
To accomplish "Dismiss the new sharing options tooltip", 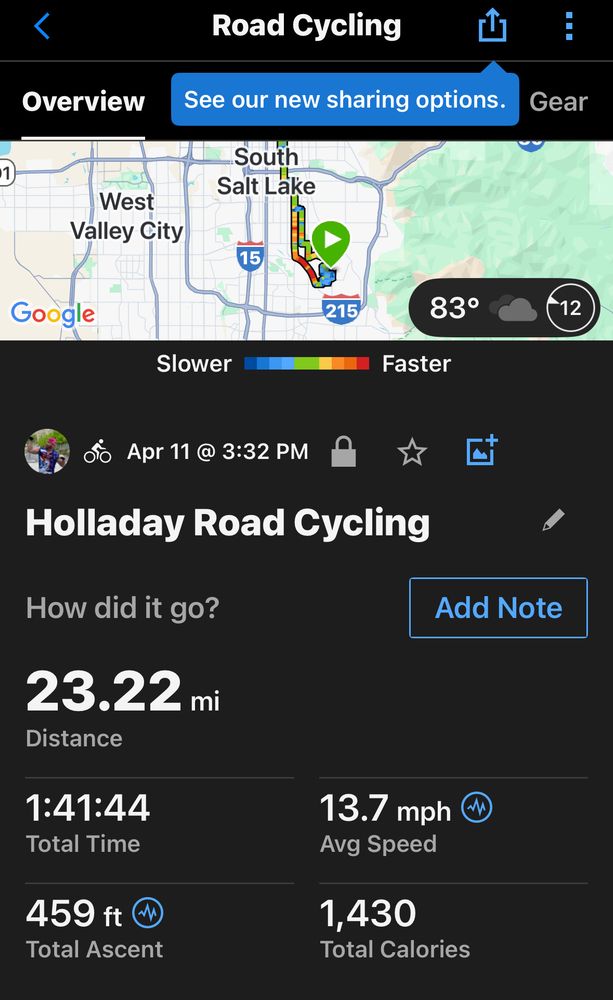I will pos(344,100).
